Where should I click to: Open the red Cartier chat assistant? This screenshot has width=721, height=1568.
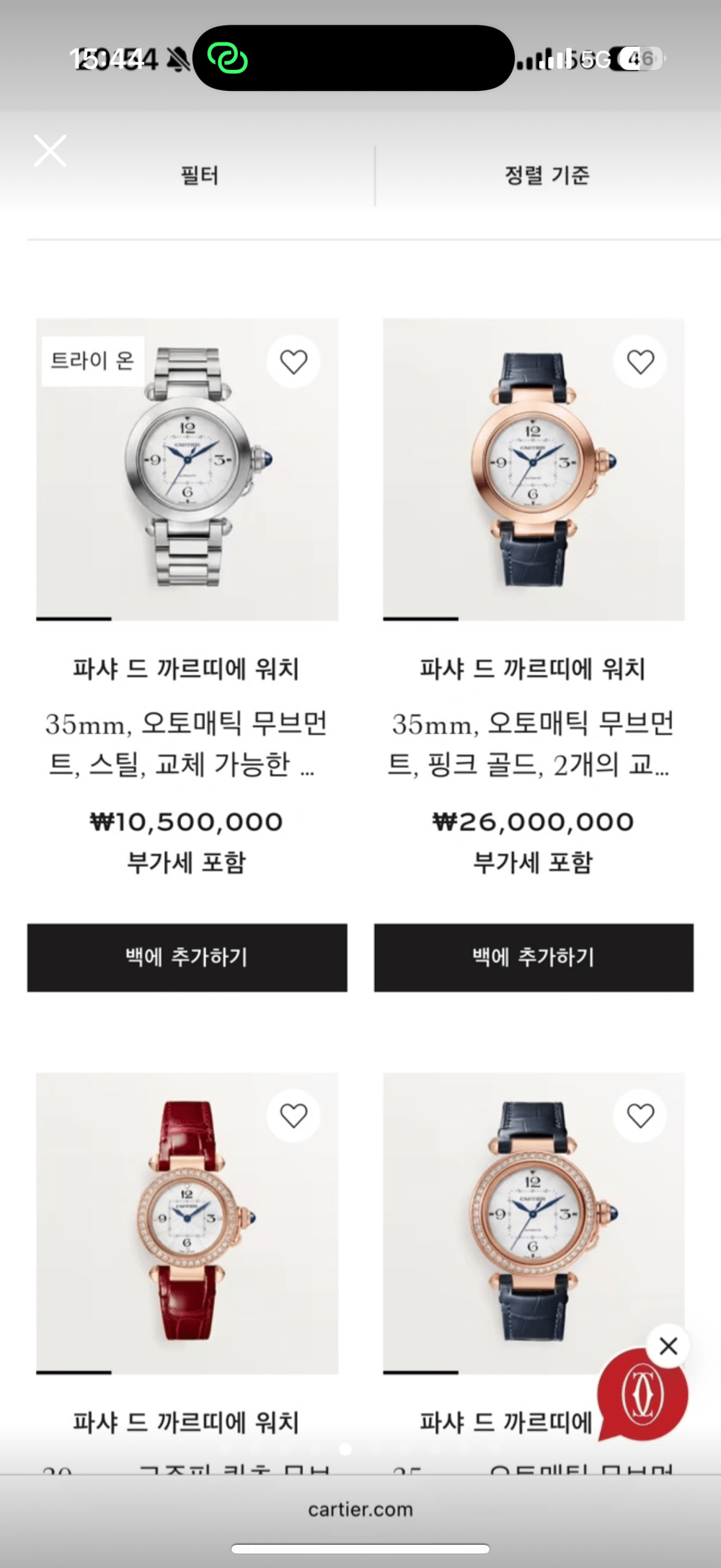click(x=640, y=1396)
